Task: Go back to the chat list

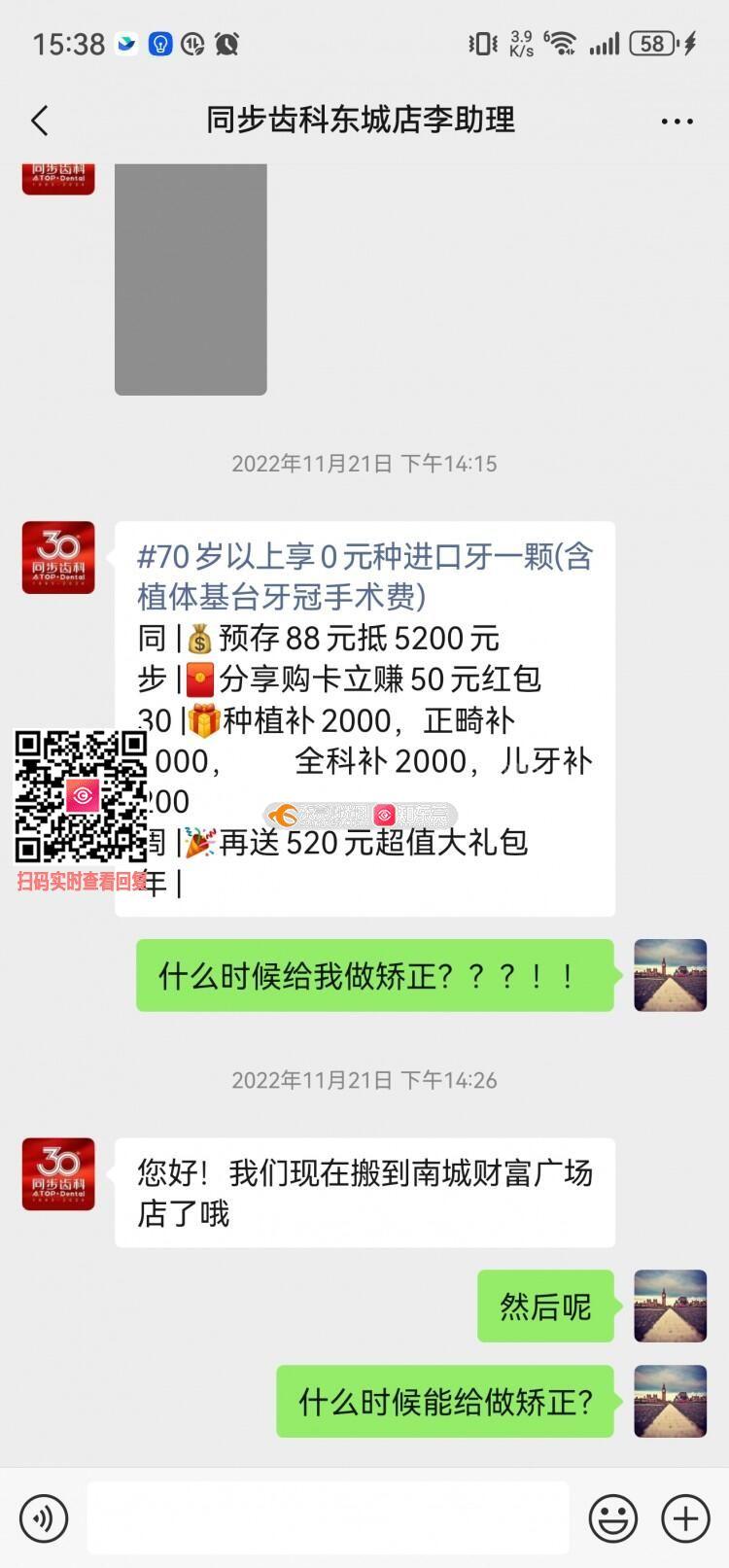Action: [x=40, y=121]
